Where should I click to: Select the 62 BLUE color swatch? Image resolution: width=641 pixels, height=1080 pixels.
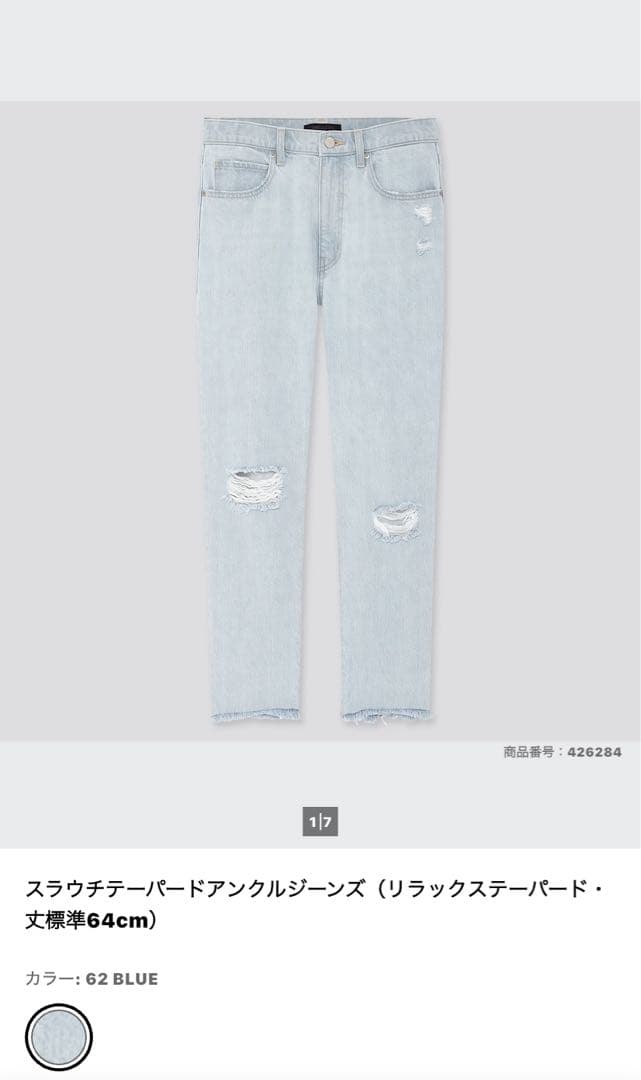[60, 1038]
